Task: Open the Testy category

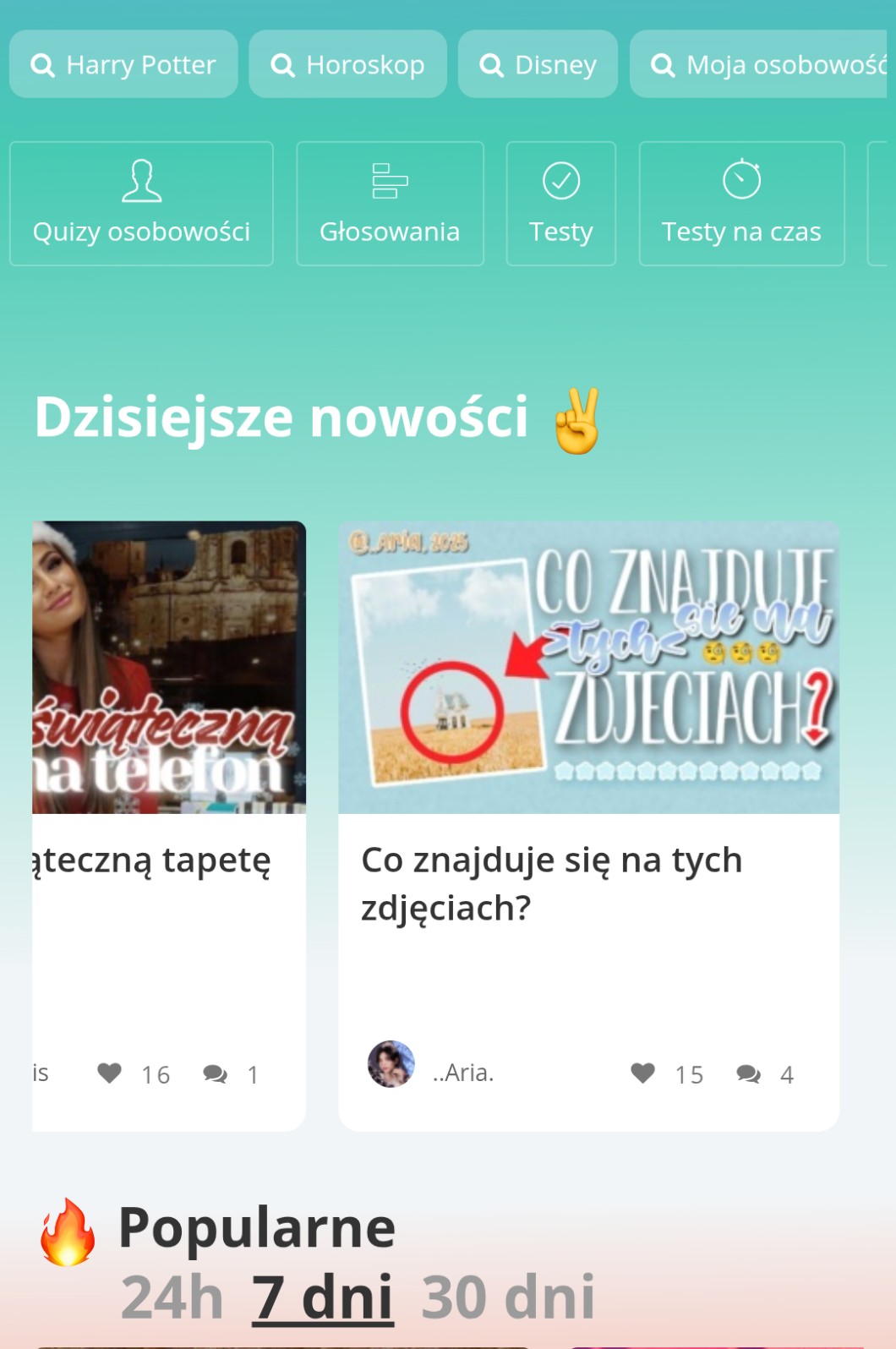Action: (x=560, y=204)
